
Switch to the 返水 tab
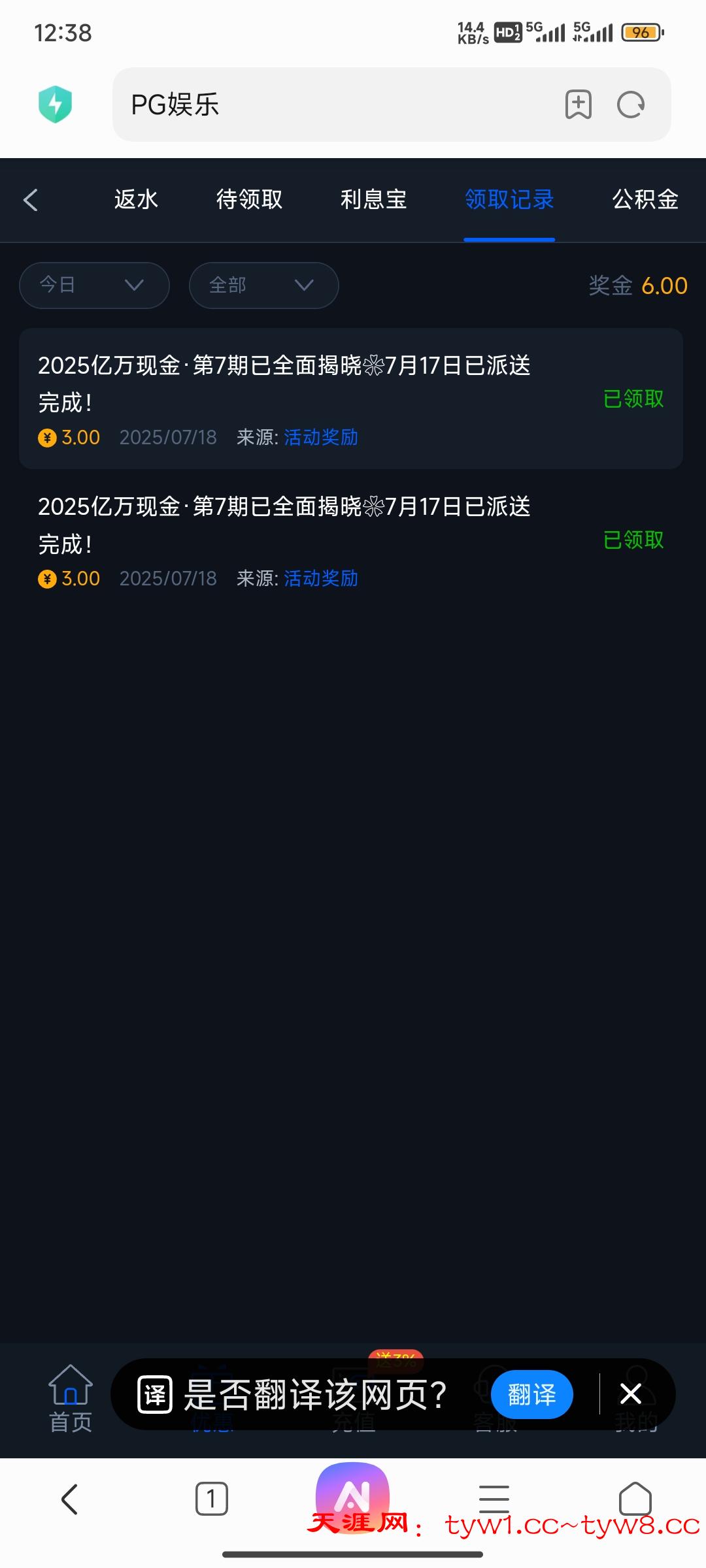(136, 200)
